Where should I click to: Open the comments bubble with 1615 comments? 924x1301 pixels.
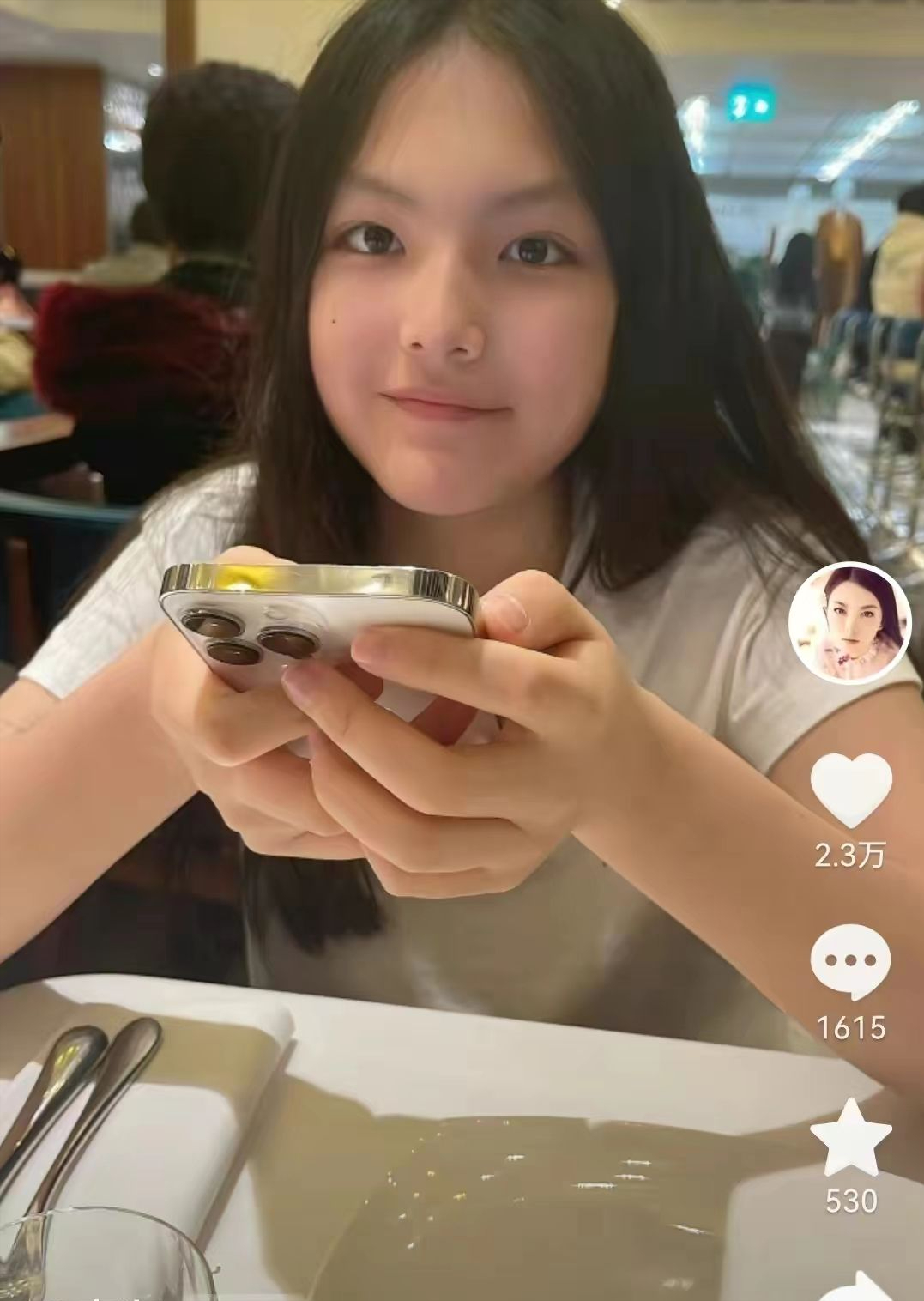click(850, 963)
